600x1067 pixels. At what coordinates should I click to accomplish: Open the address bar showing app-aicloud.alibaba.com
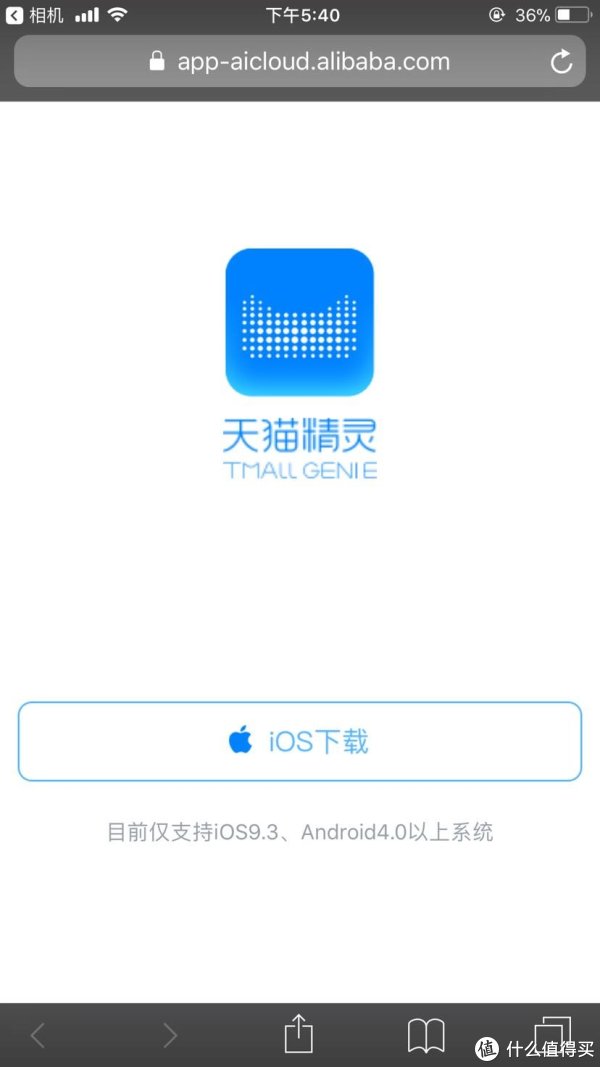[300, 62]
